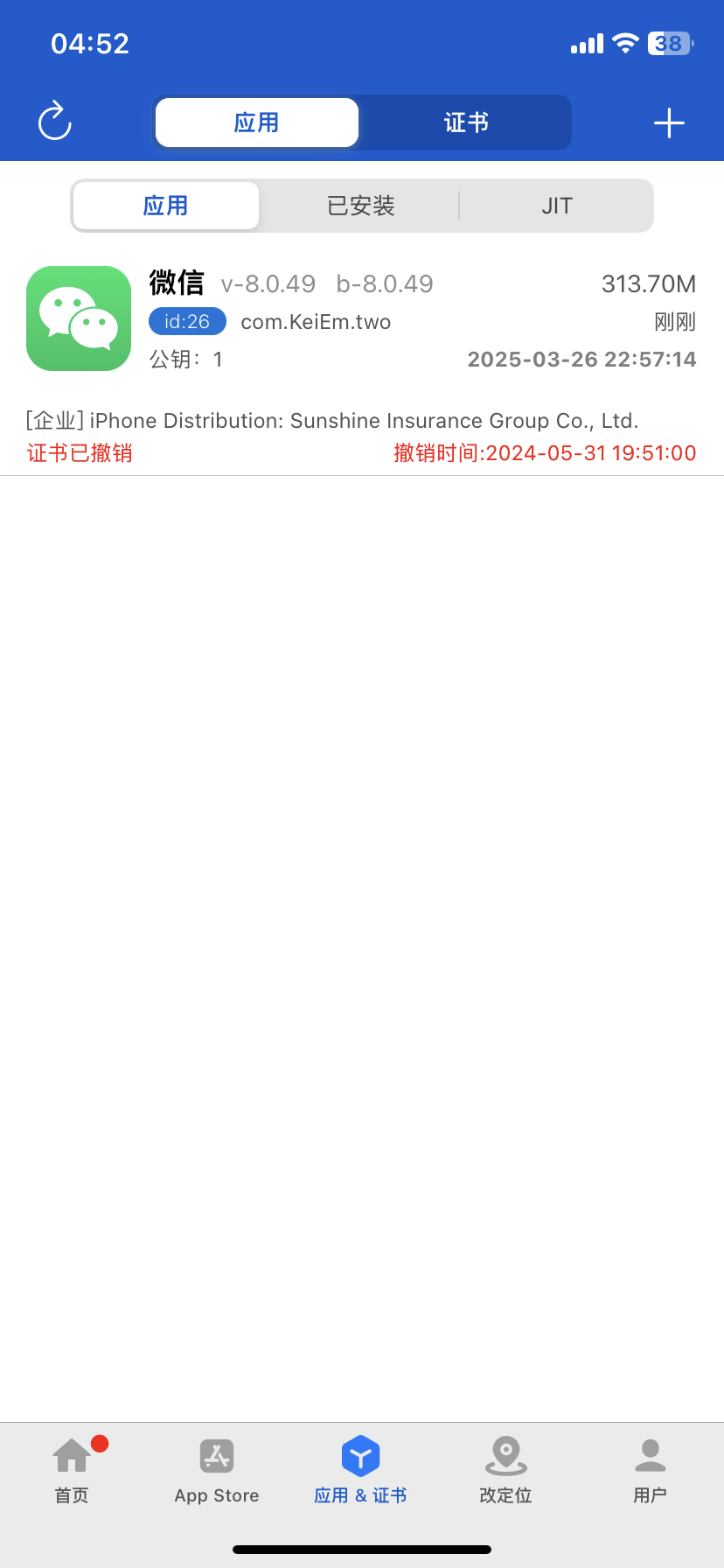Open the 首页 home tab icon
The image size is (724, 1568).
pos(71,1455)
